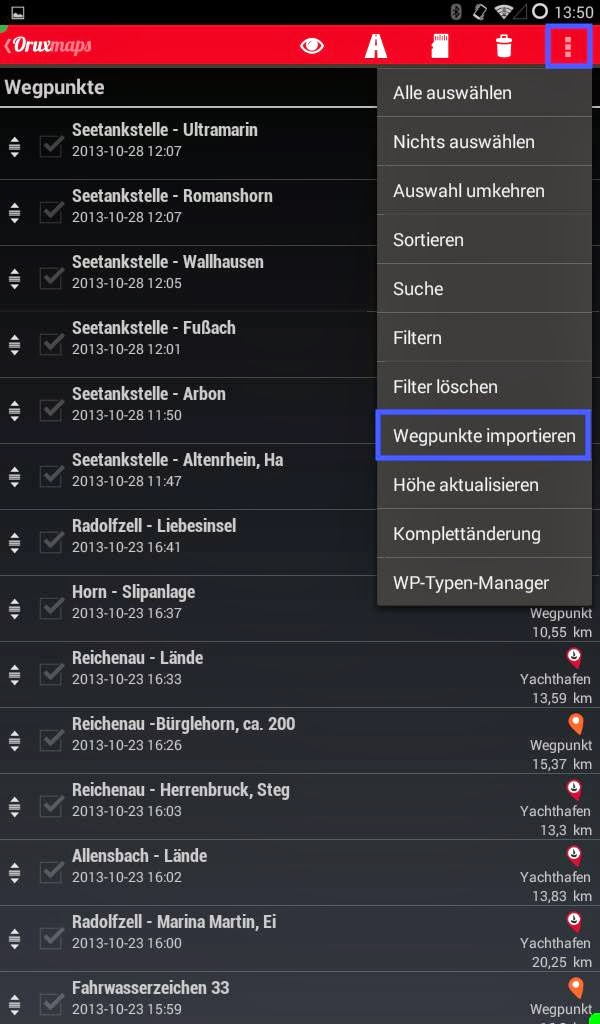Tap the trash can delete icon

[504, 46]
